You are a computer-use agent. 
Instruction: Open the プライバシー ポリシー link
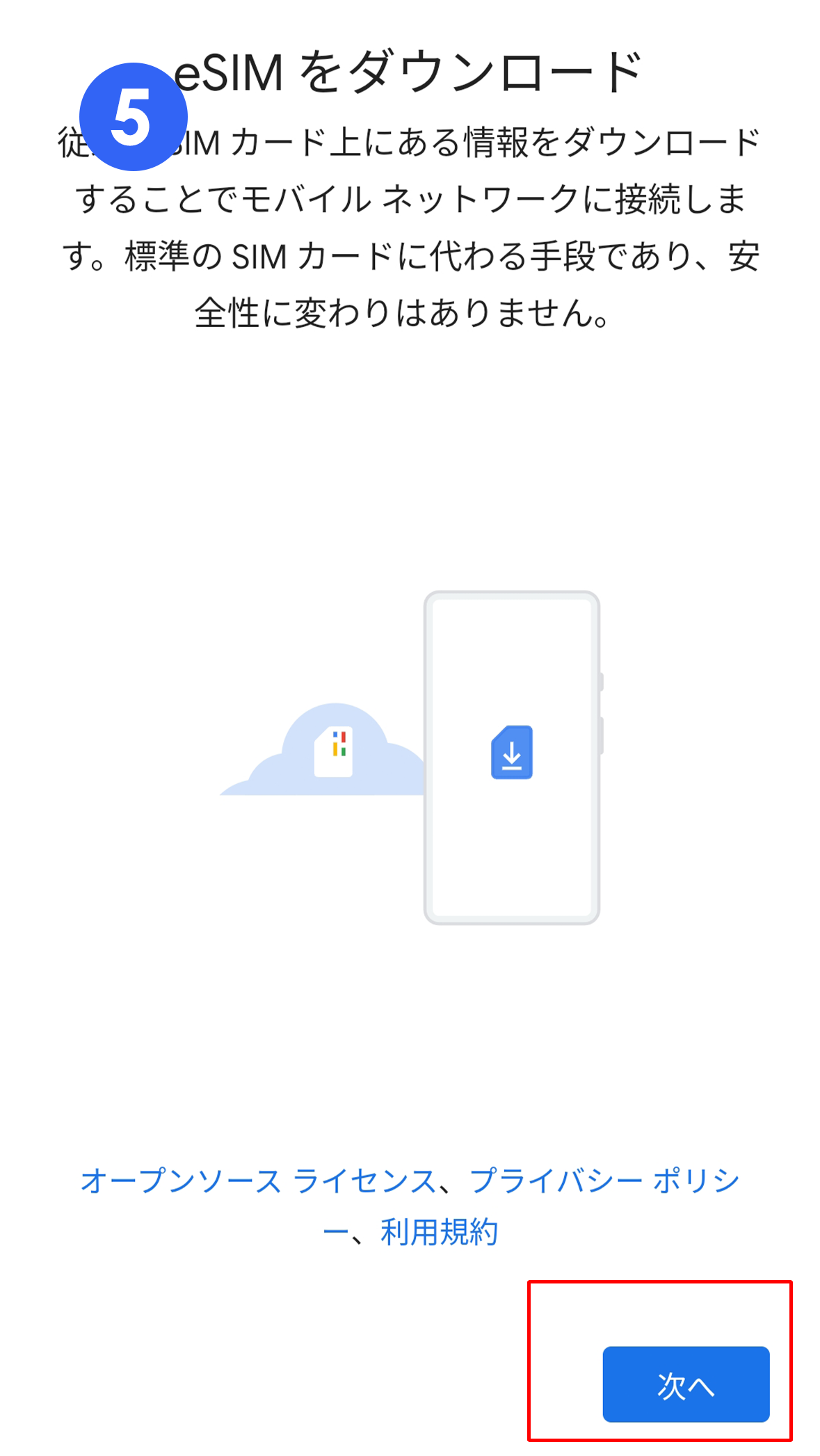click(x=605, y=1178)
